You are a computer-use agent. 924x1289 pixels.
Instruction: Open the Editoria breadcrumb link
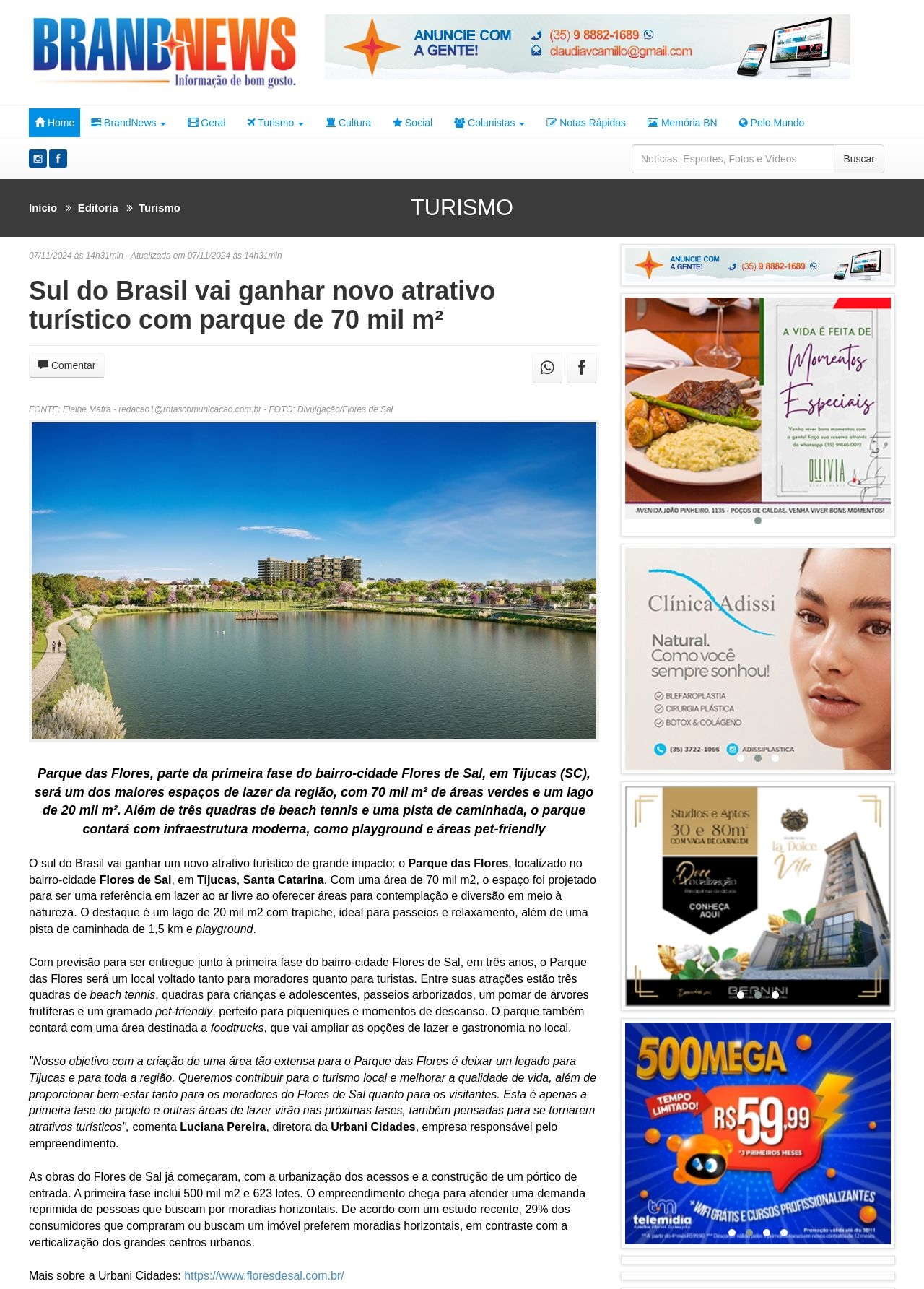[97, 208]
